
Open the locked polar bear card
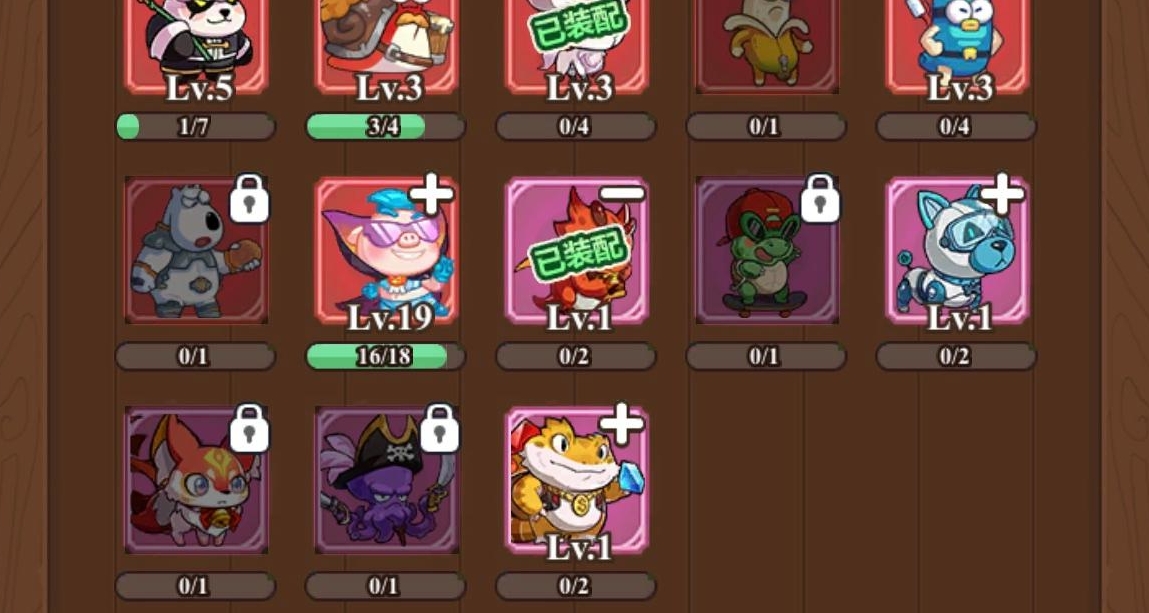196,250
